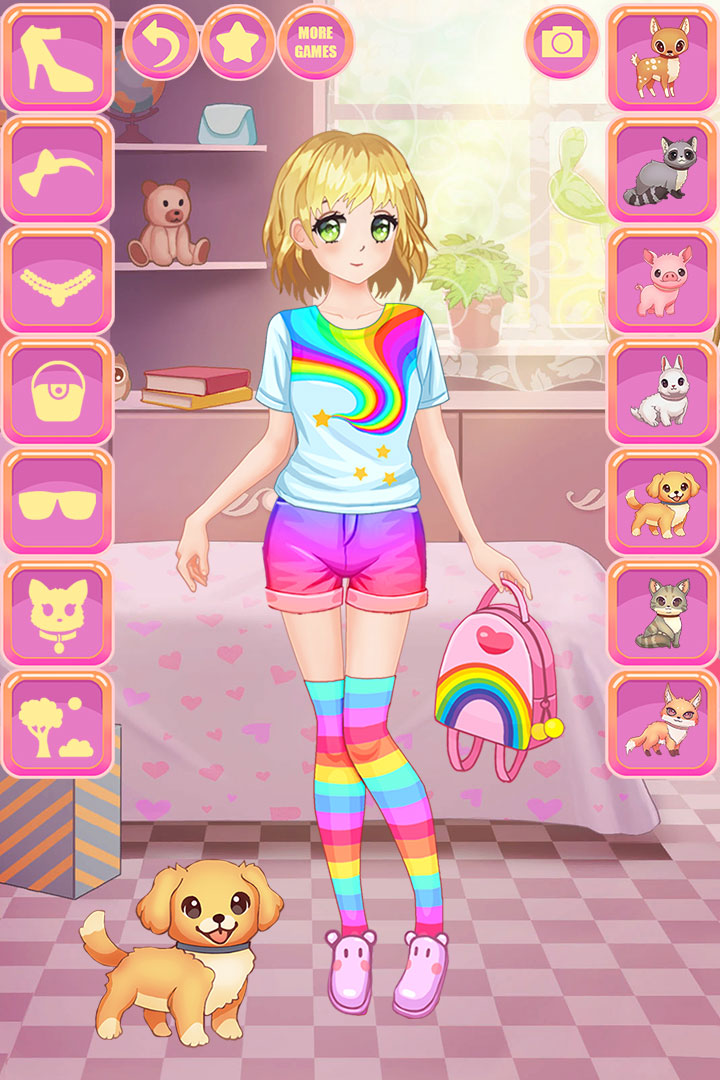720x1080 pixels.
Task: Select the white bunny pet
Action: pos(662,391)
